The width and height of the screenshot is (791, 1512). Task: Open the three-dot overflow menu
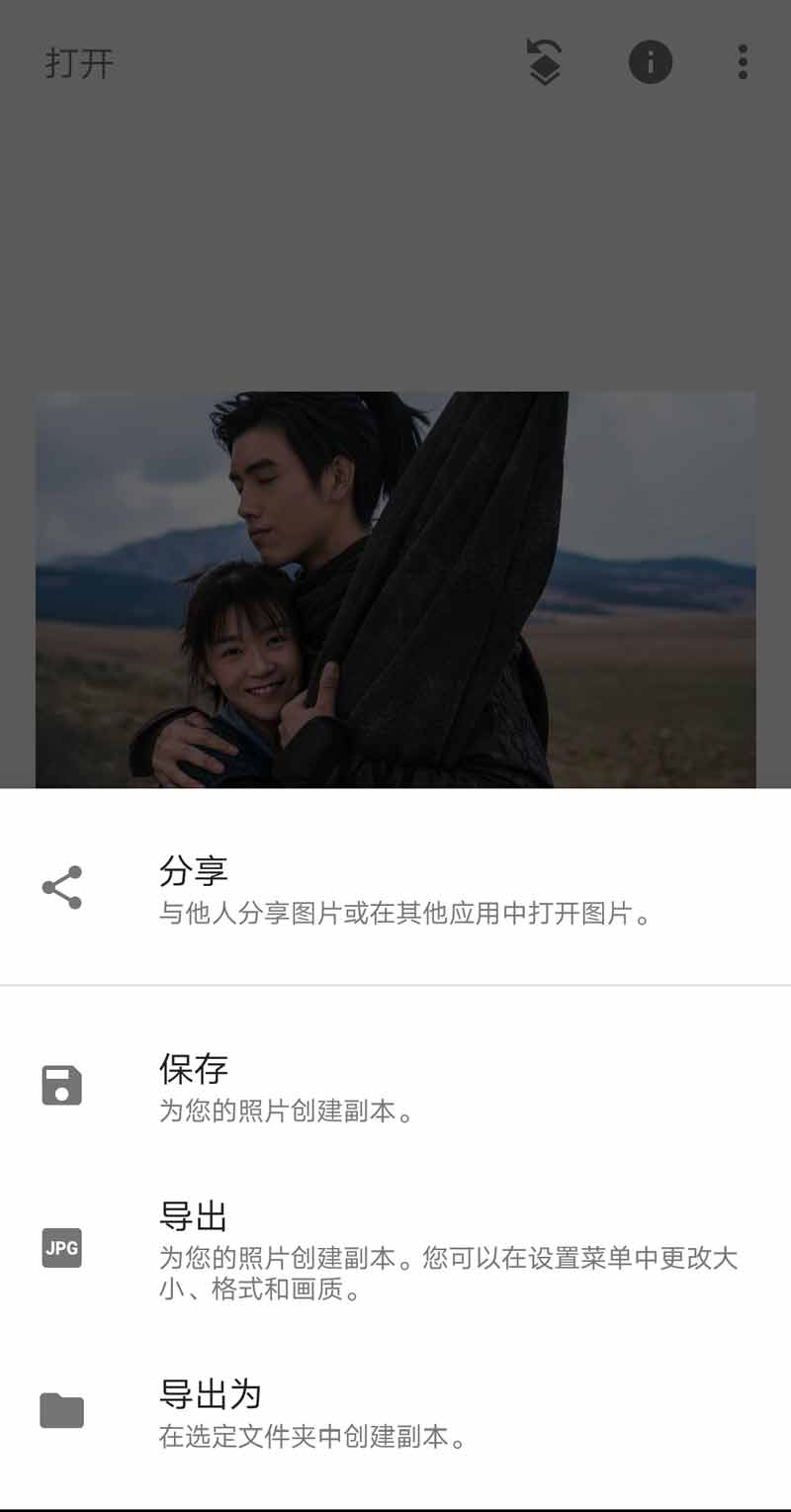[x=743, y=63]
